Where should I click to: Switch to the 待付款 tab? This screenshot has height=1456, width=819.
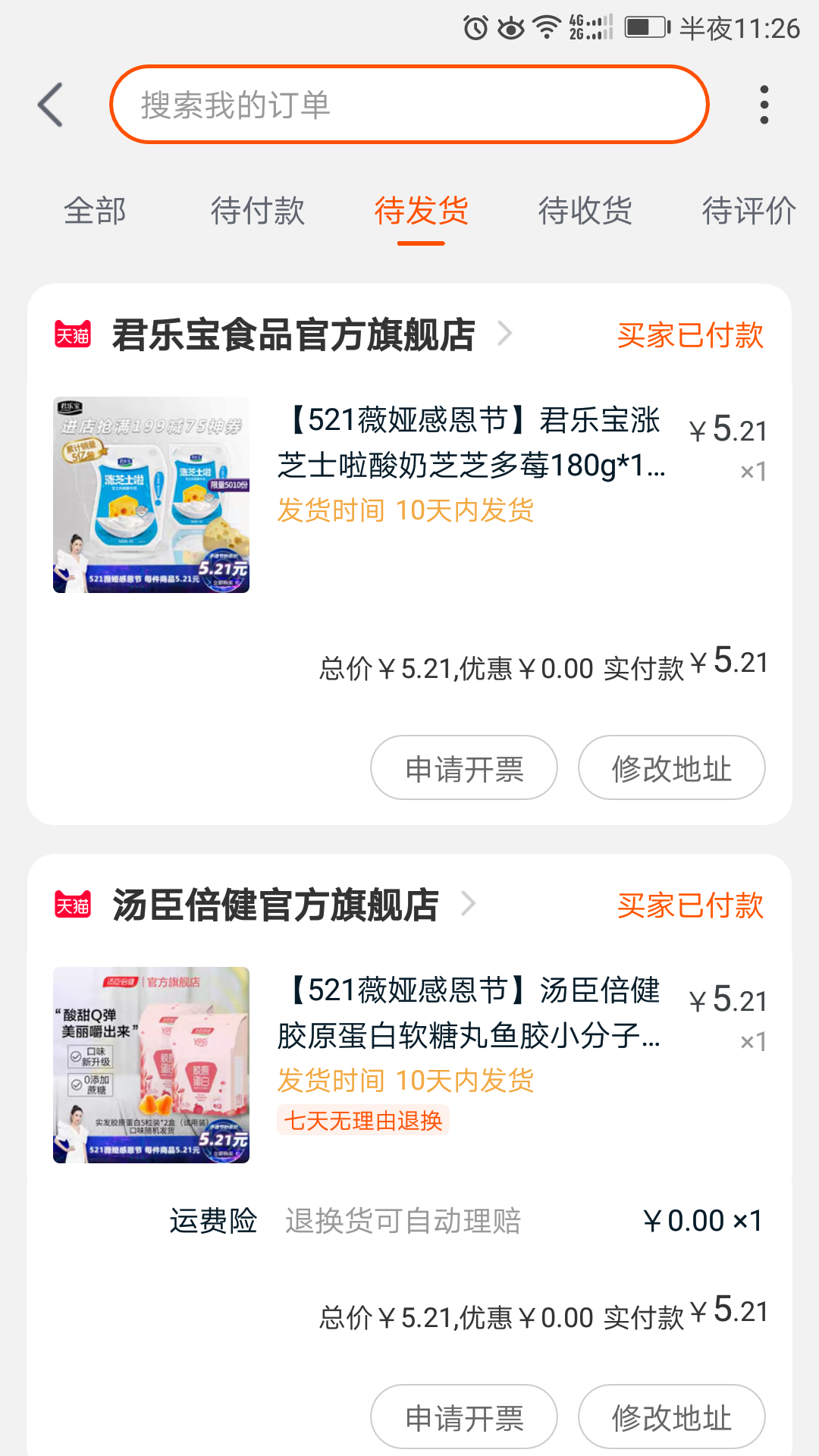pyautogui.click(x=258, y=211)
